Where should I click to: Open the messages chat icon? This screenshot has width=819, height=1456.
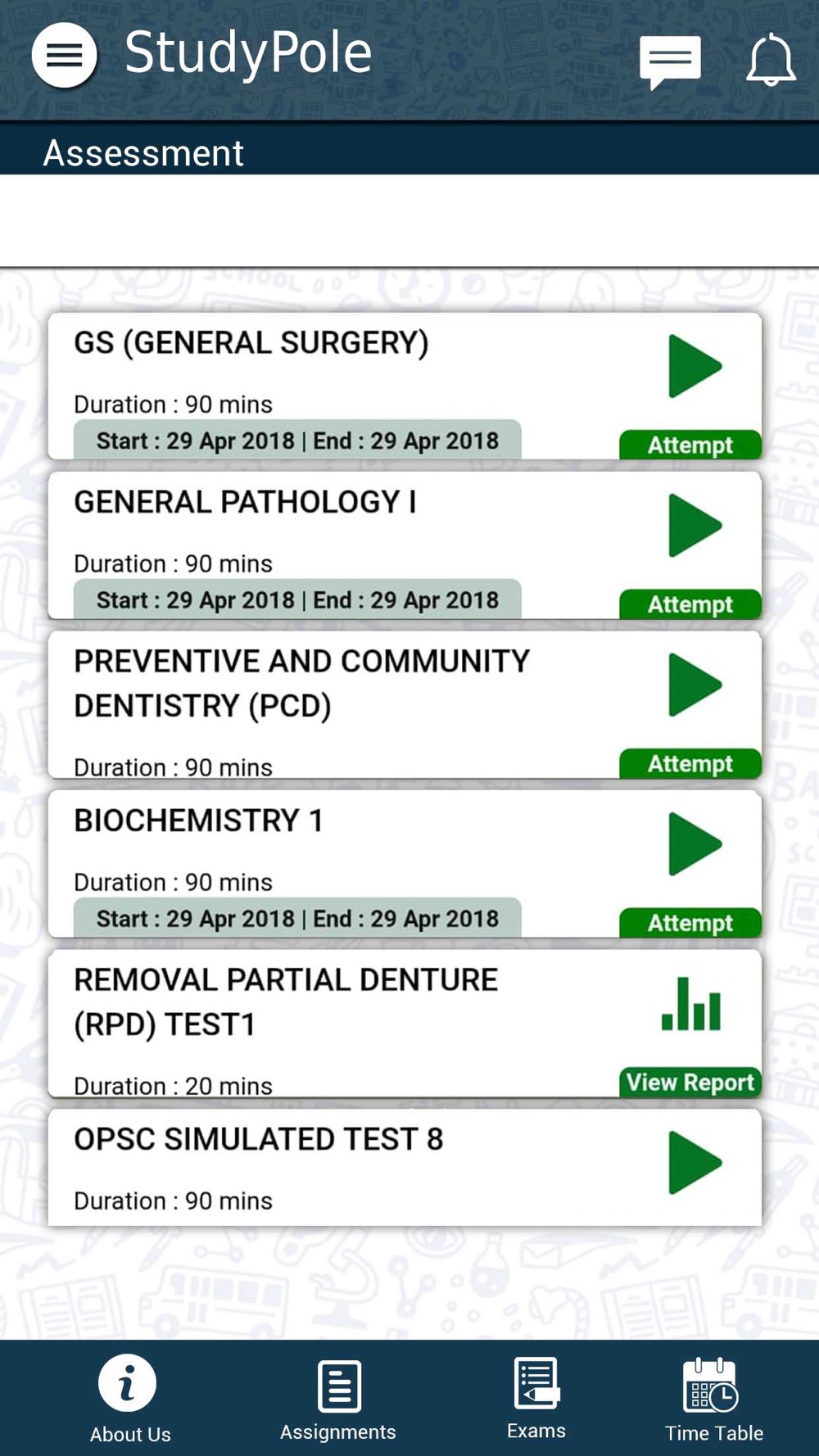[x=670, y=61]
